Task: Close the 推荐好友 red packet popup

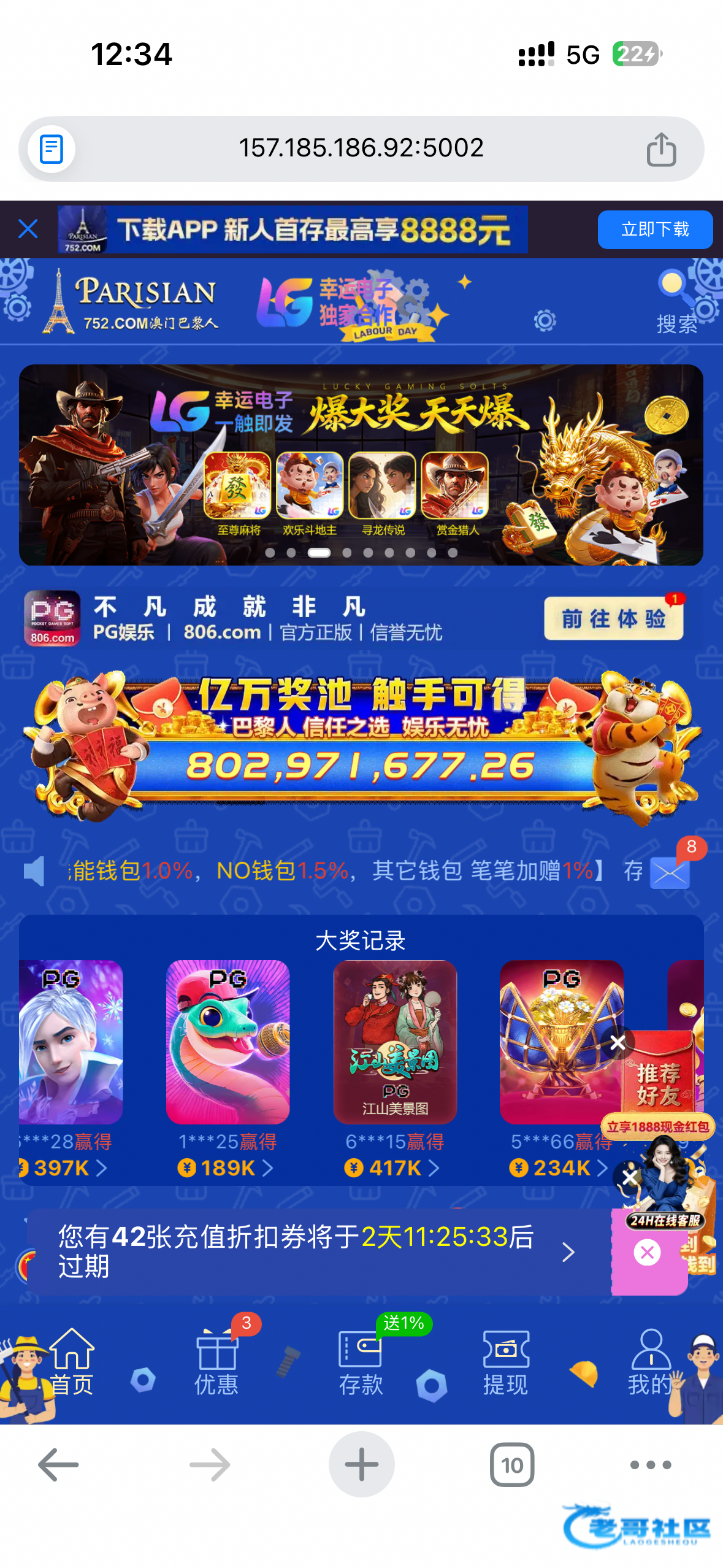Action: point(618,1042)
